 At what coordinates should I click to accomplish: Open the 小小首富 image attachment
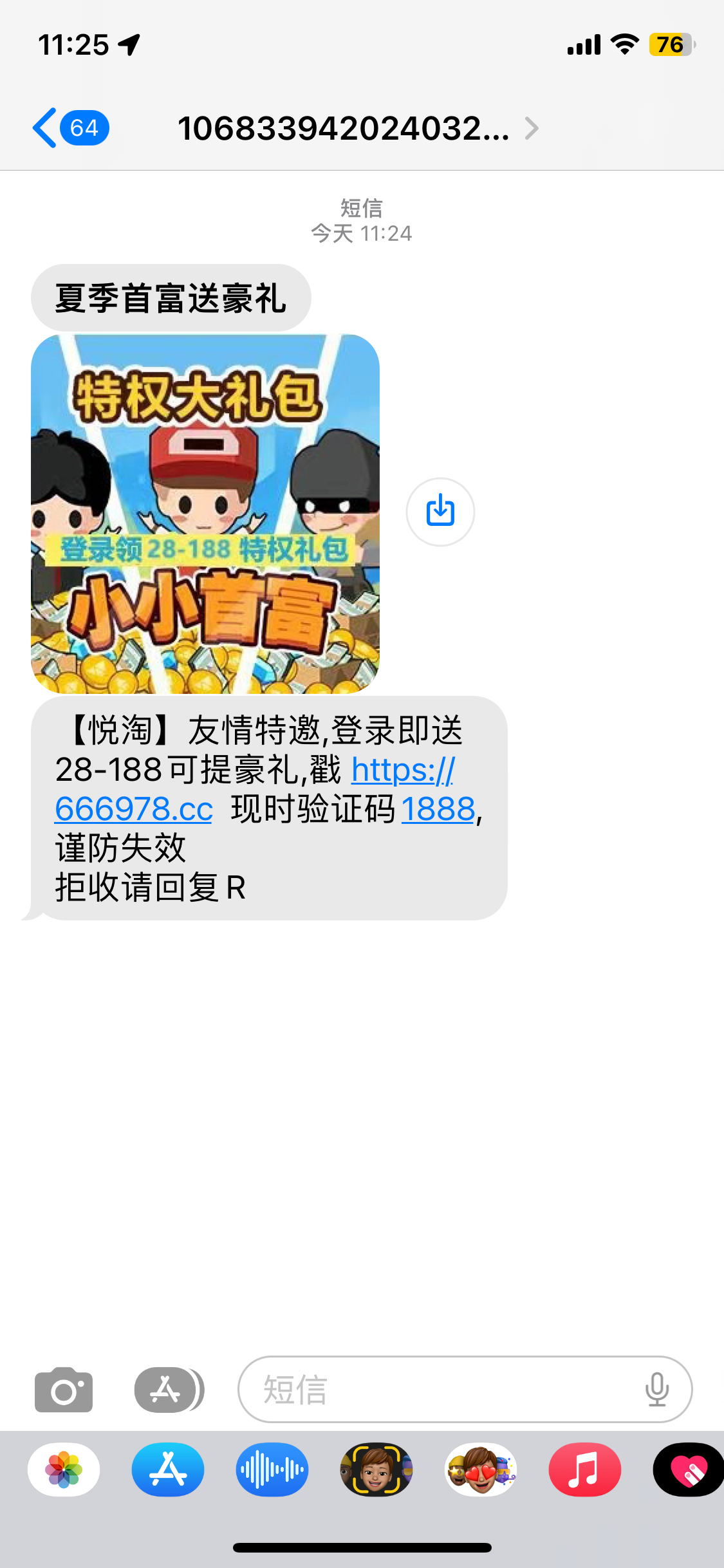[205, 514]
